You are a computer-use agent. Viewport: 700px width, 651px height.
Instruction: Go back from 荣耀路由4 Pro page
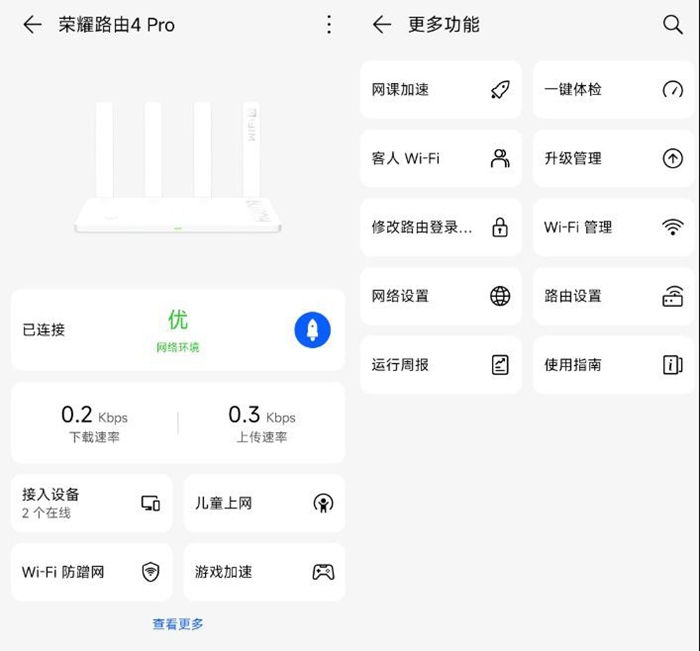32,25
